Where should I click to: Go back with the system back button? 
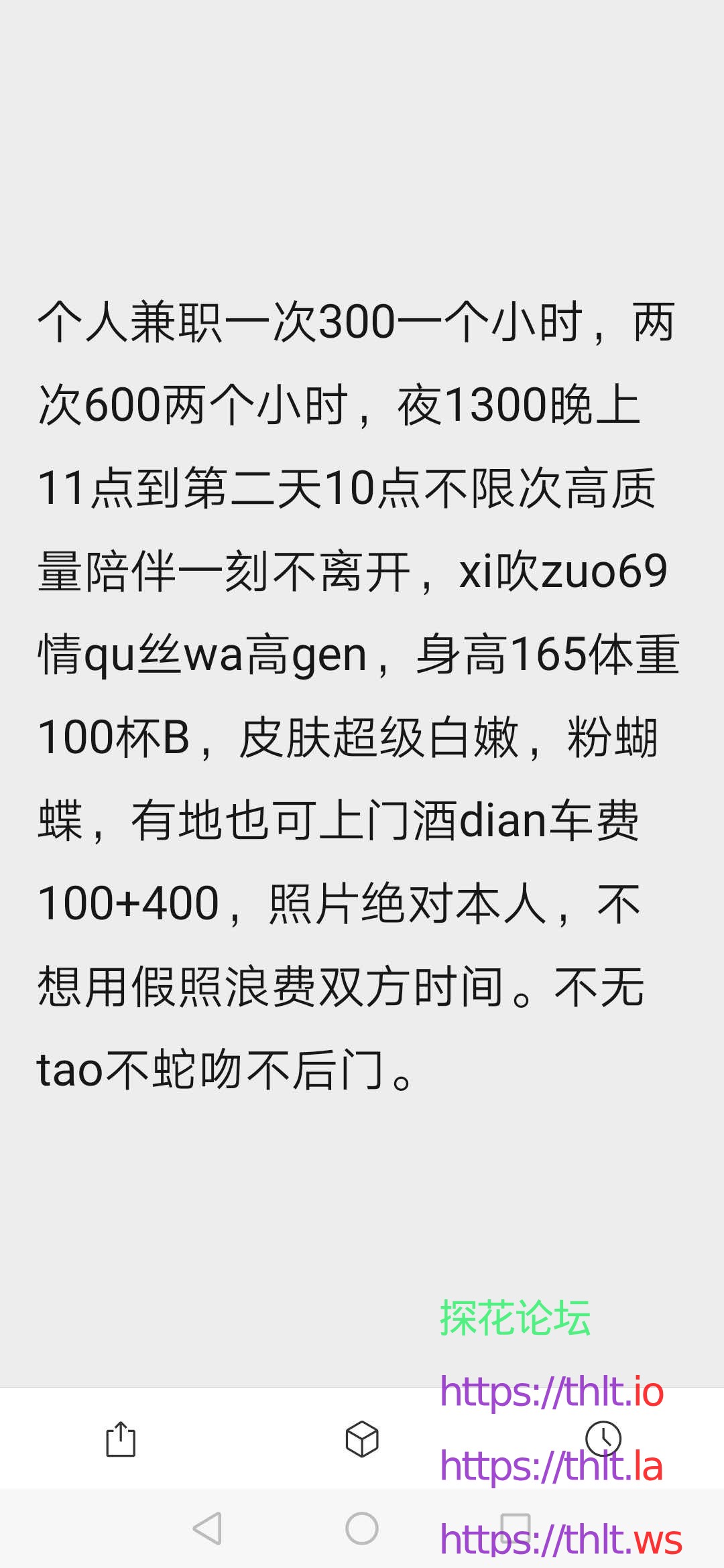[x=207, y=1528]
